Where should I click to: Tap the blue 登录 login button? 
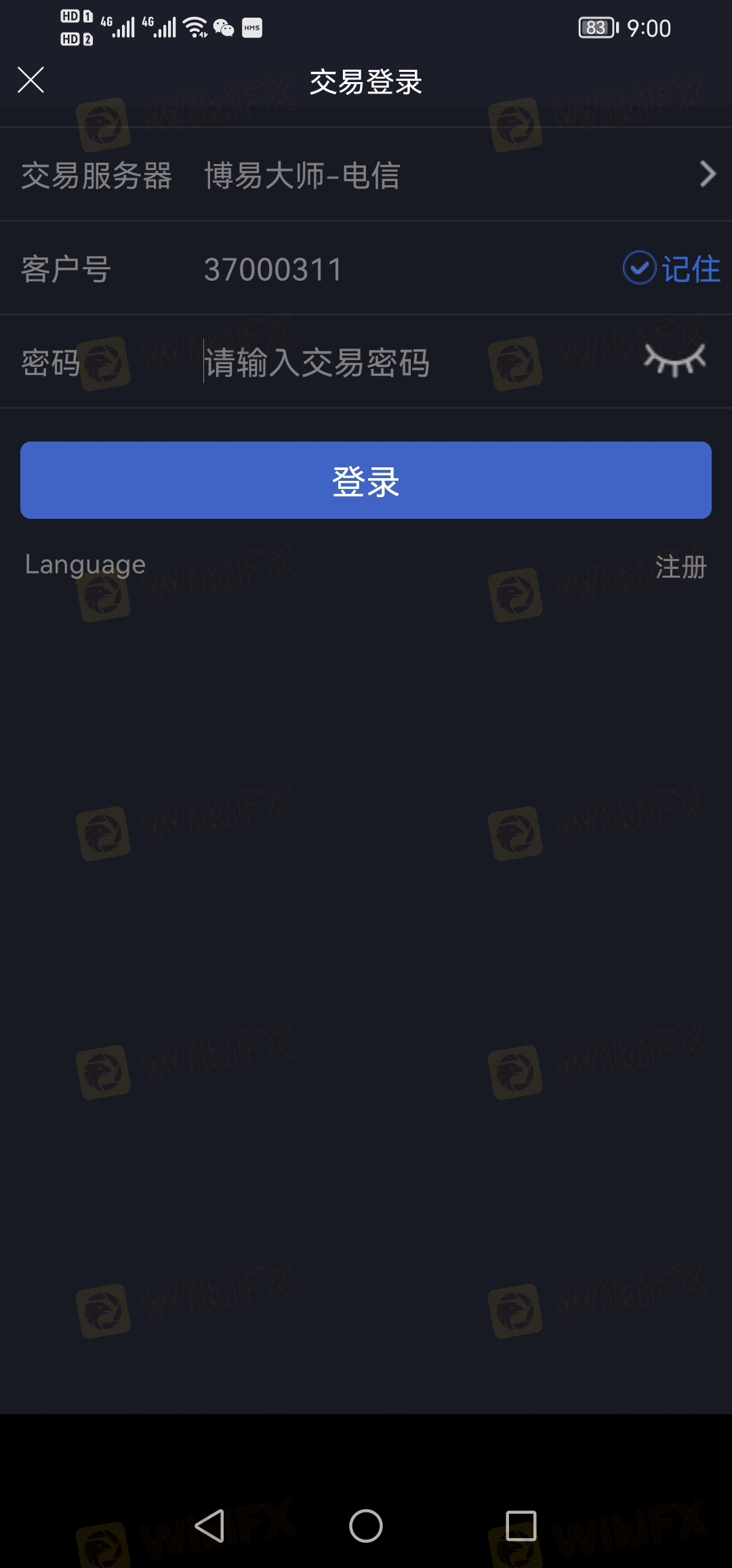(x=366, y=480)
